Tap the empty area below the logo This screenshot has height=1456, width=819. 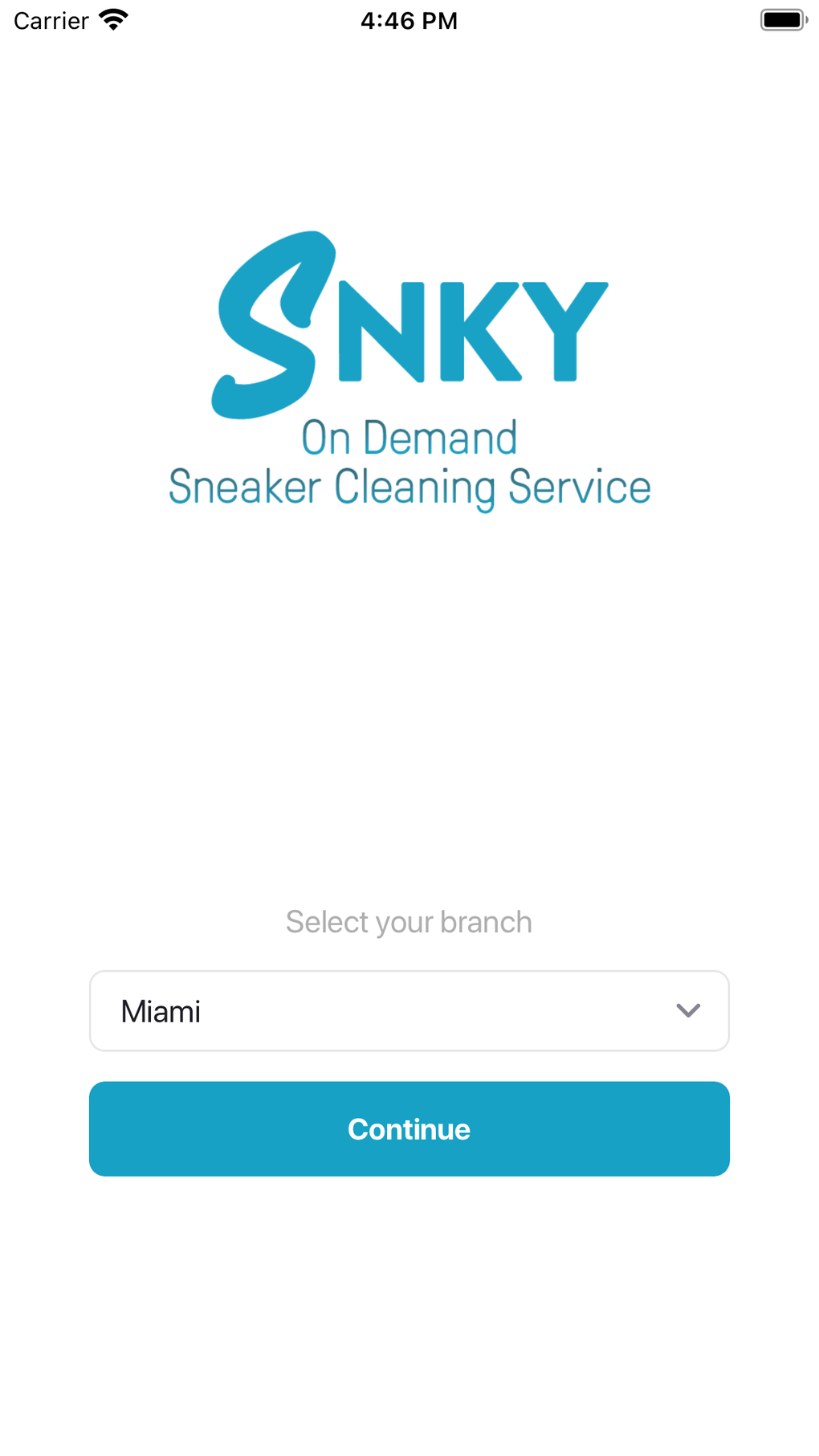[x=409, y=707]
